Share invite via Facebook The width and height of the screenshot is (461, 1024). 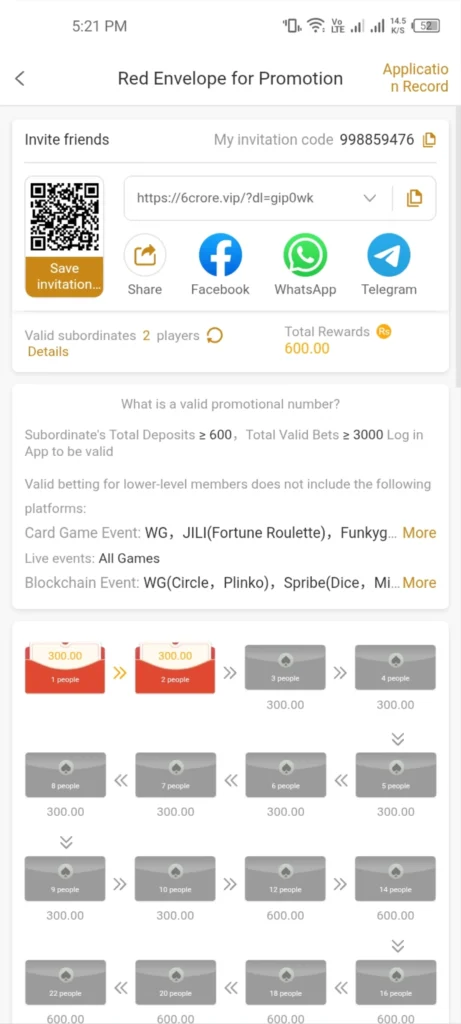click(x=220, y=255)
